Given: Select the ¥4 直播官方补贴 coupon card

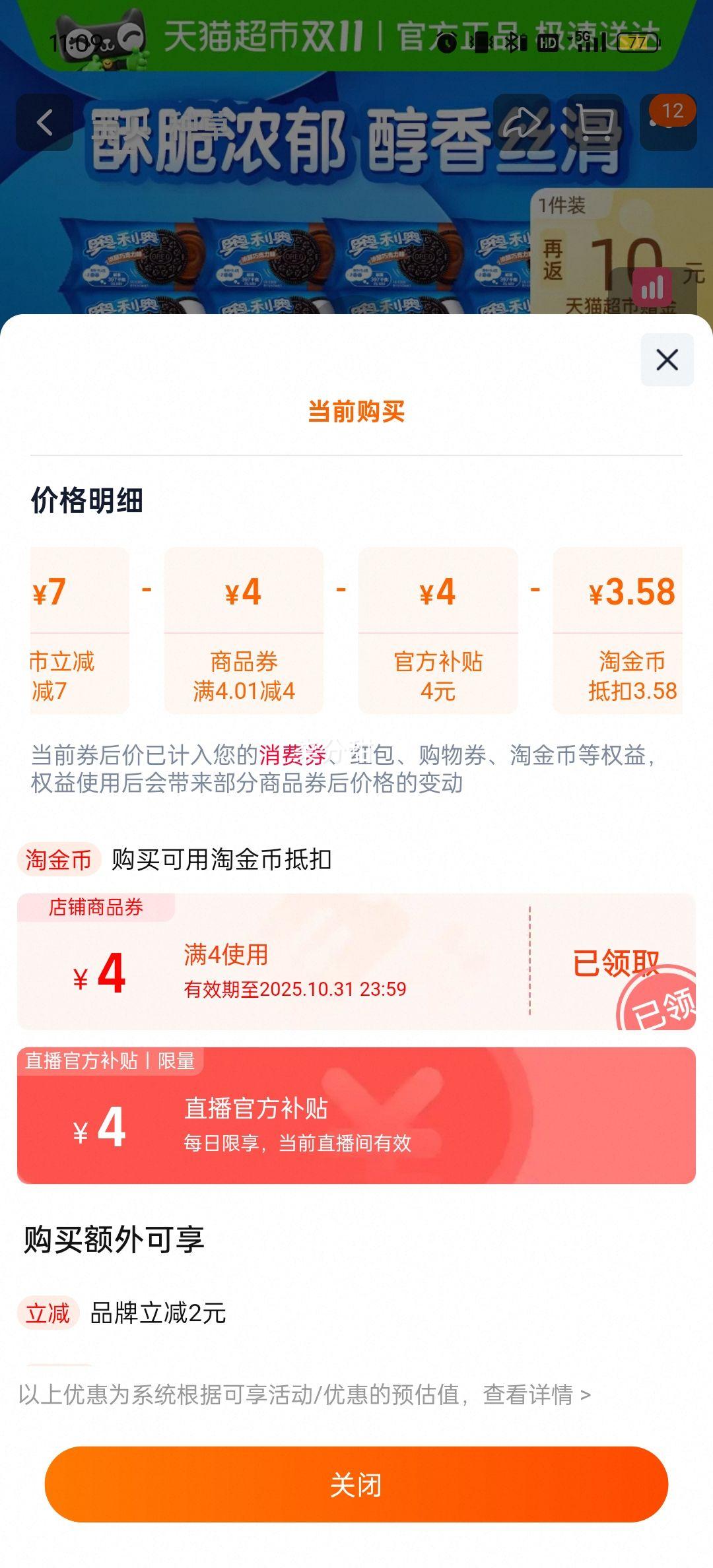Looking at the screenshot, I should [356, 1115].
